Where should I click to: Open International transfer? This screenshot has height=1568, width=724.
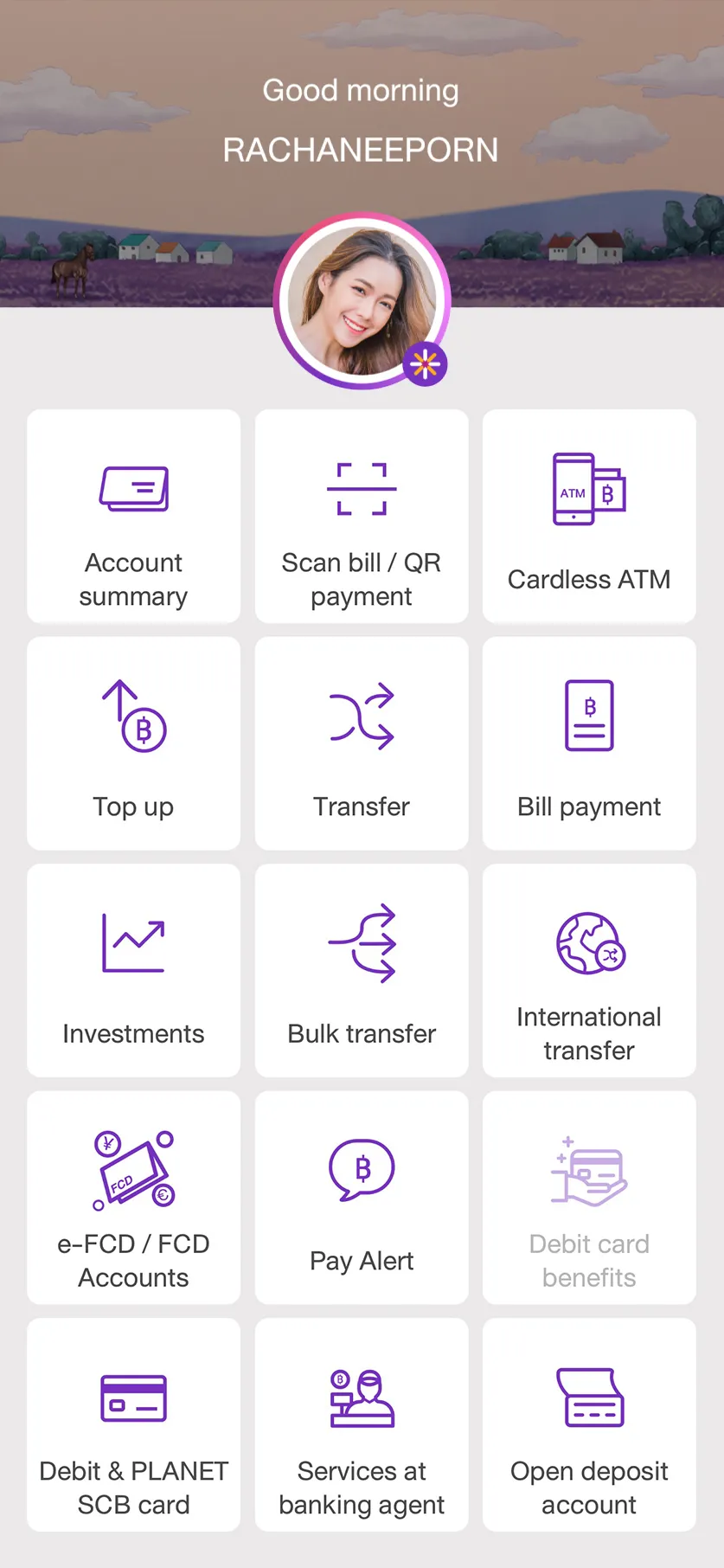pyautogui.click(x=589, y=970)
